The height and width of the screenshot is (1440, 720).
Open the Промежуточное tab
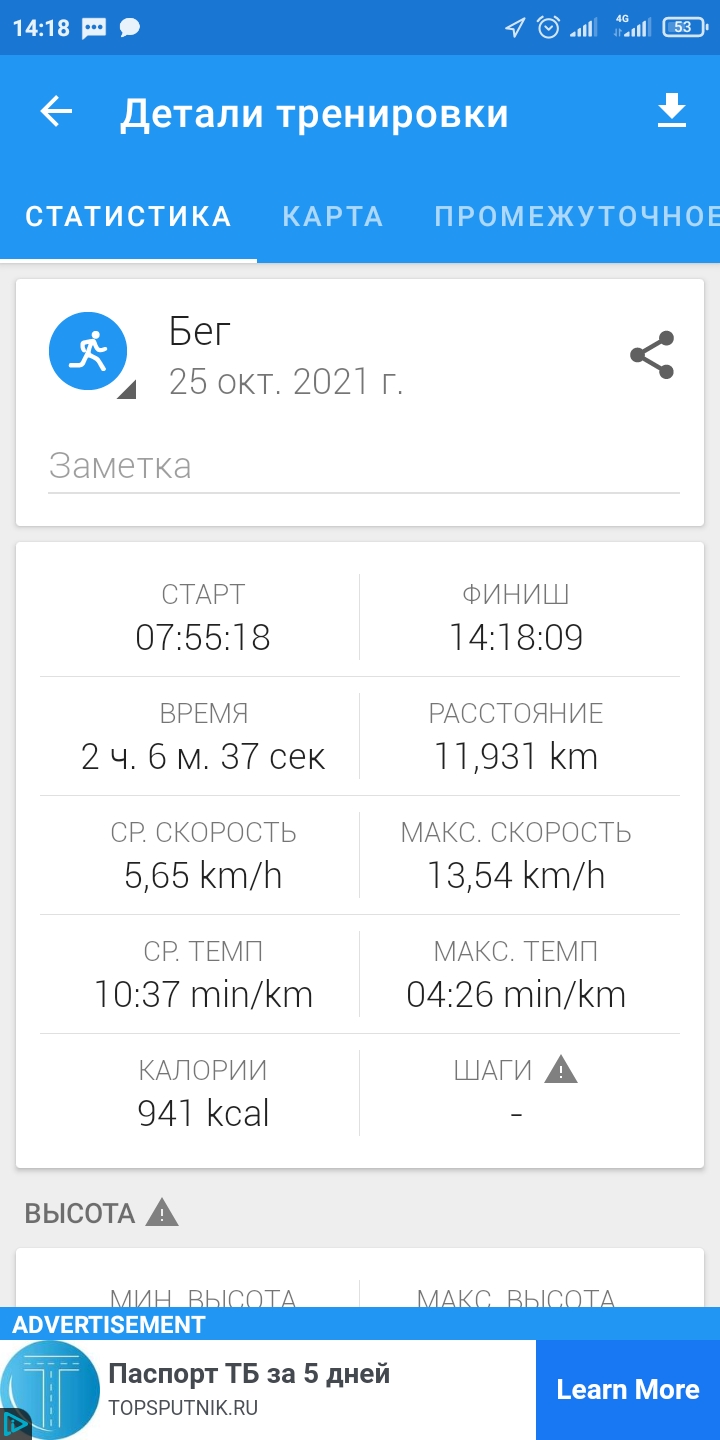576,216
